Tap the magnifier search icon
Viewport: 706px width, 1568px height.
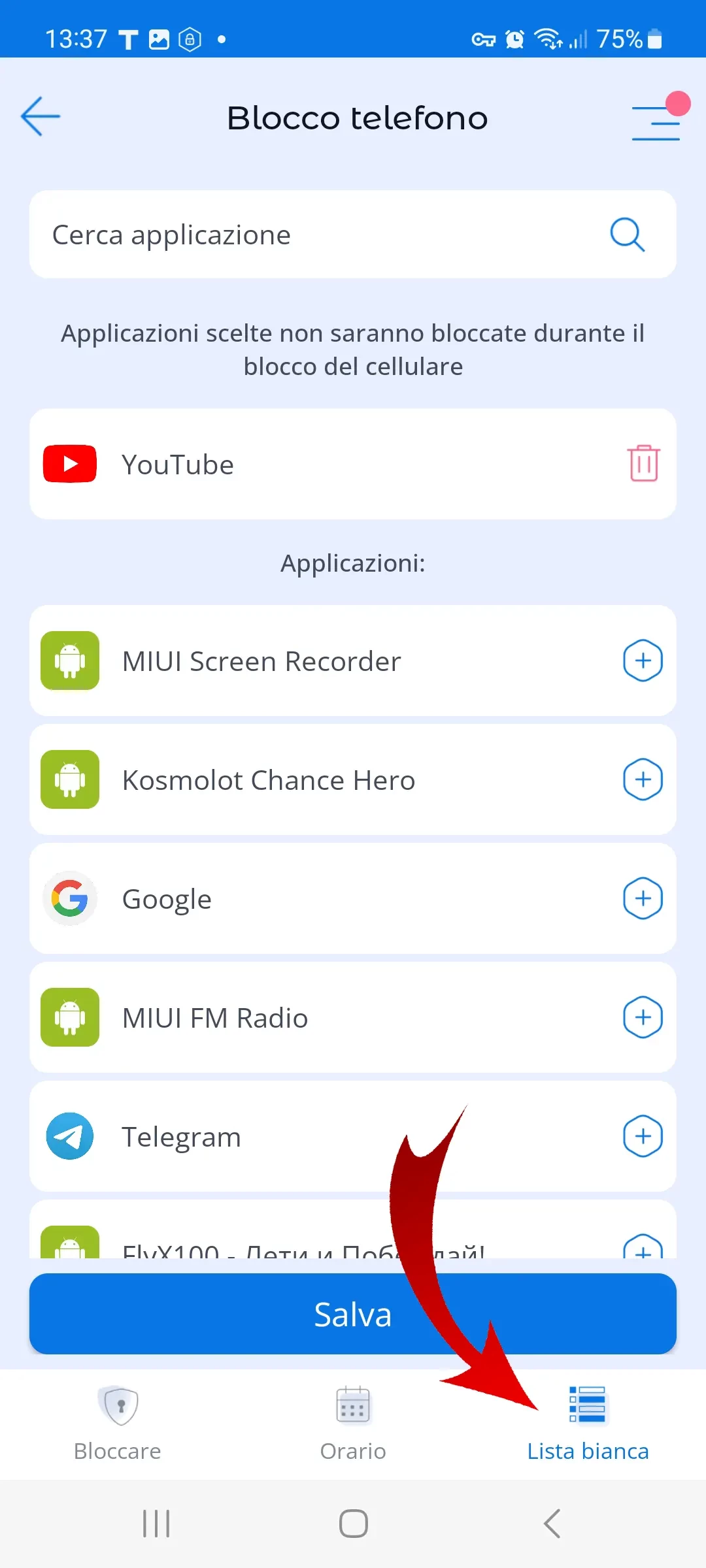pyautogui.click(x=627, y=235)
